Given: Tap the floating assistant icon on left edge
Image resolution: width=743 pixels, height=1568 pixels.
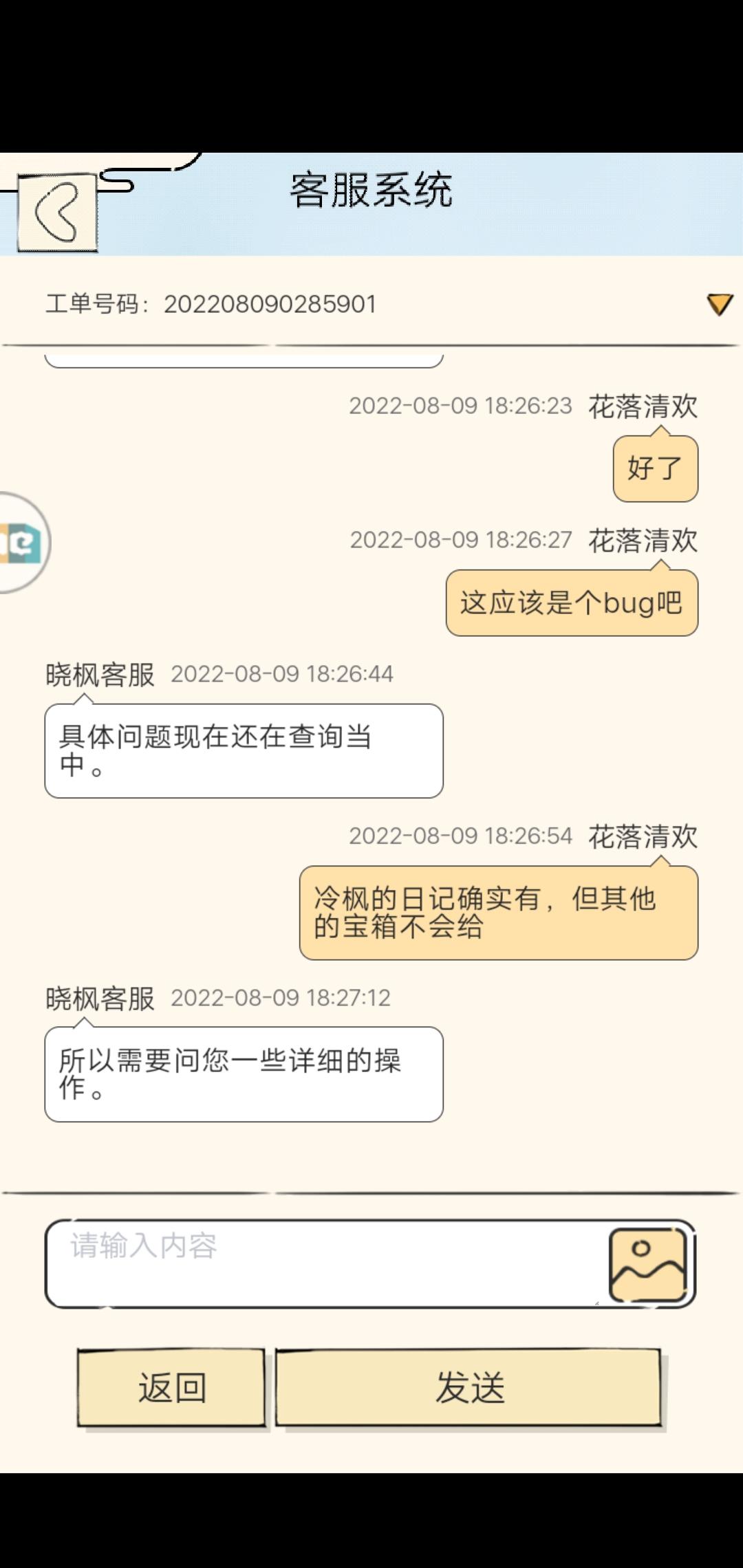Looking at the screenshot, I should pyautogui.click(x=24, y=543).
